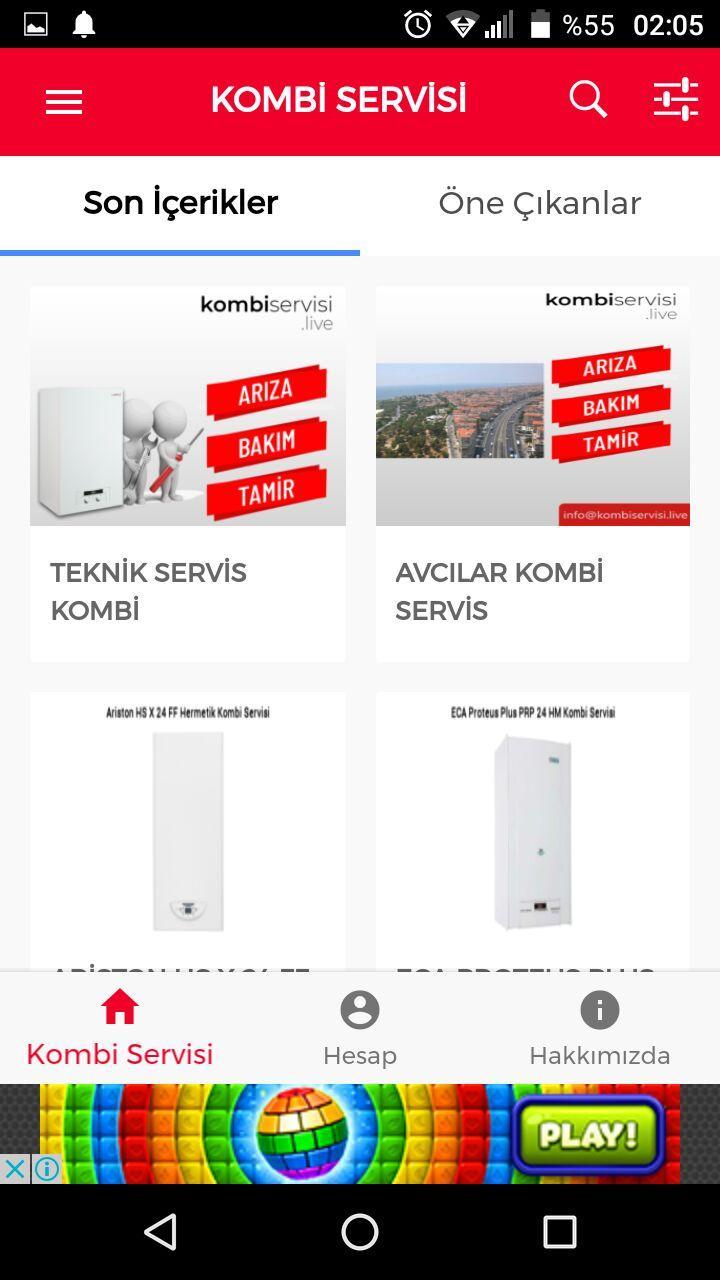Switch to the Öne Çıkanlar tab
Screen dimensions: 720x1280
pos(539,203)
